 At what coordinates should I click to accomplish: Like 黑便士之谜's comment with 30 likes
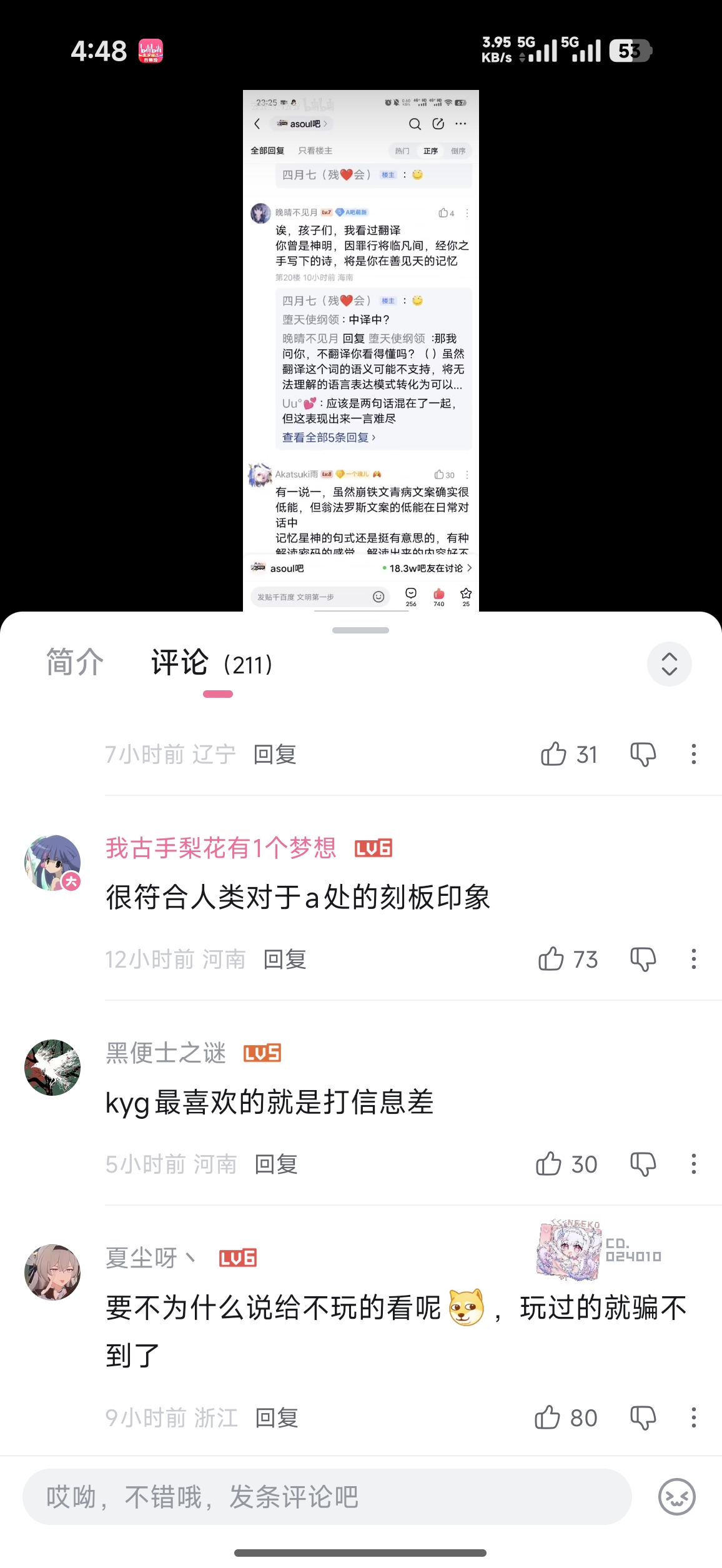pyautogui.click(x=549, y=1164)
